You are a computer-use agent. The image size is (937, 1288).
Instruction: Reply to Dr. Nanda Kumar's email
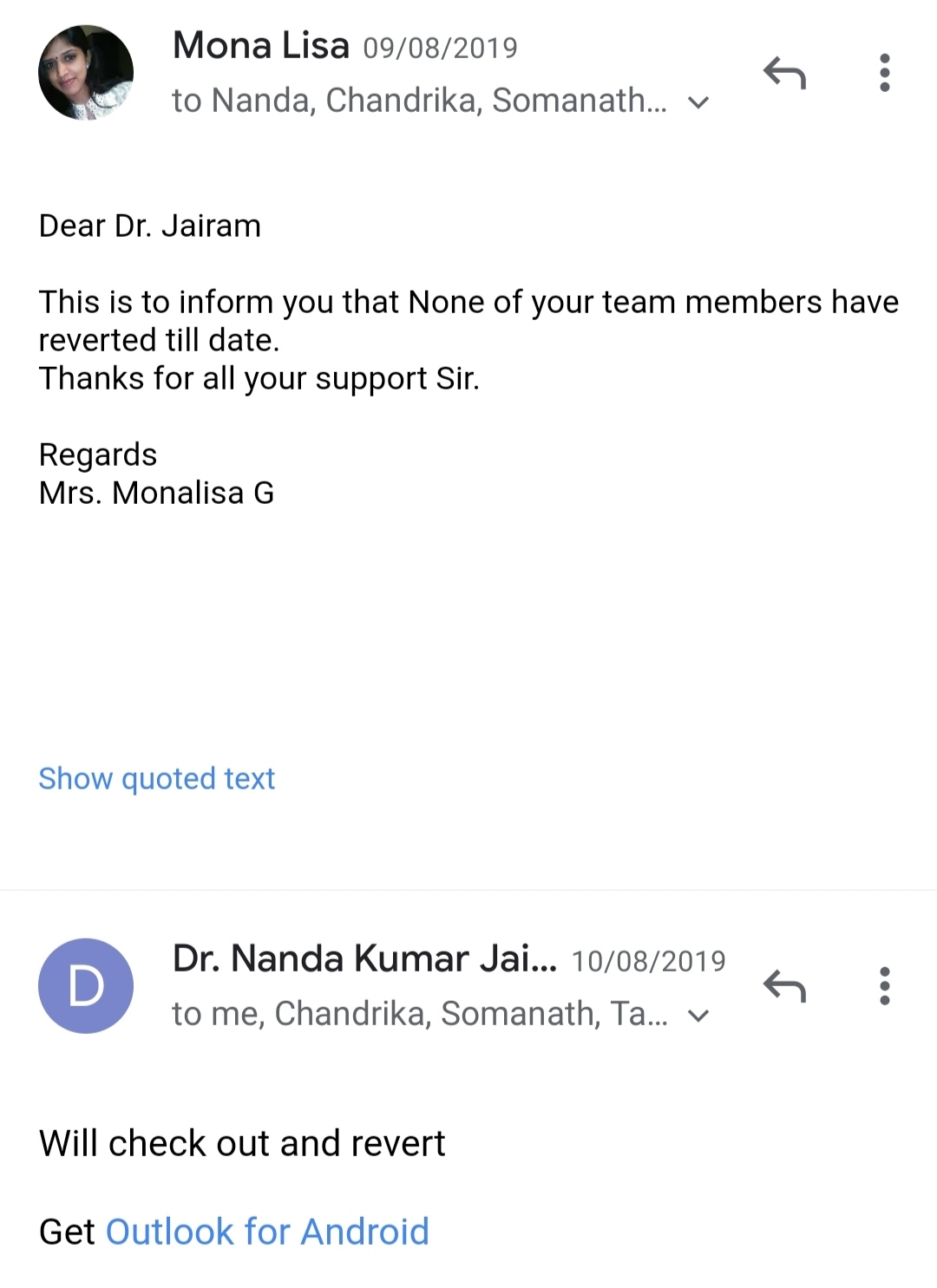[x=784, y=986]
